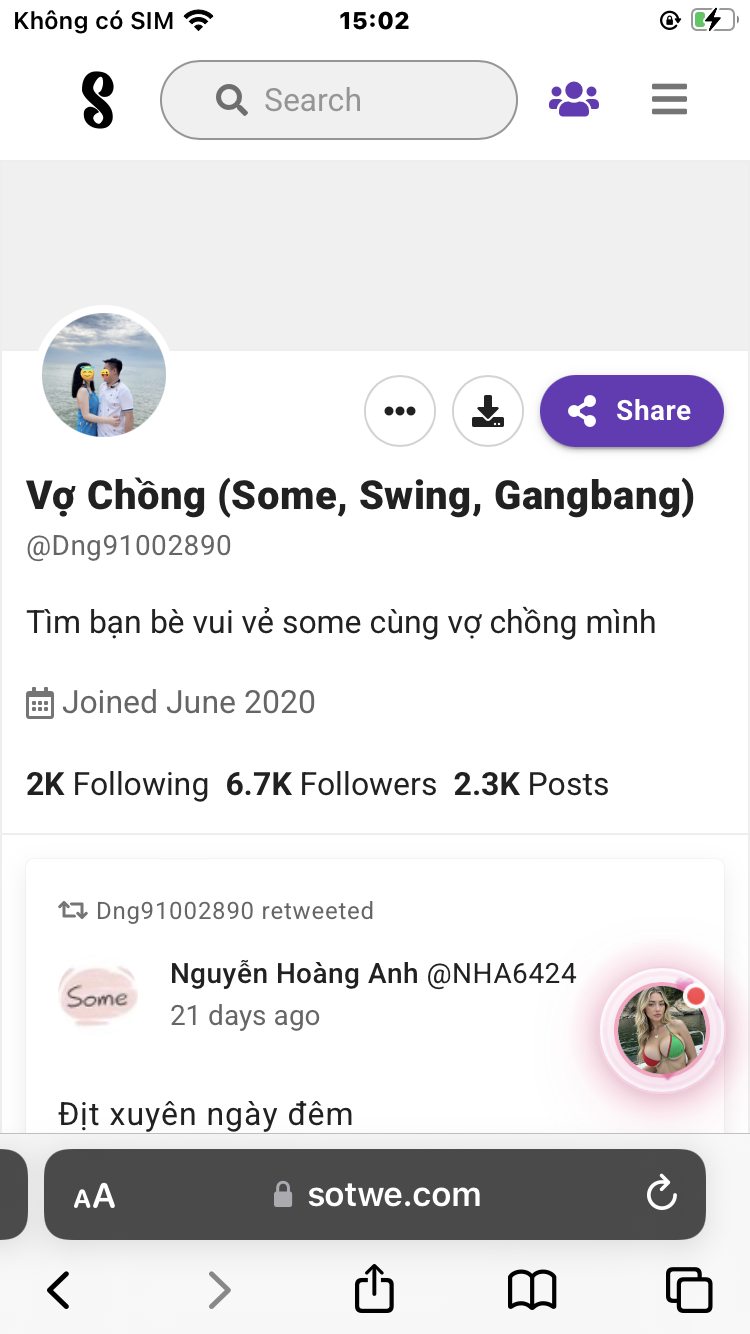Tap the download icon on the profile
This screenshot has width=750, height=1334.
[488, 410]
